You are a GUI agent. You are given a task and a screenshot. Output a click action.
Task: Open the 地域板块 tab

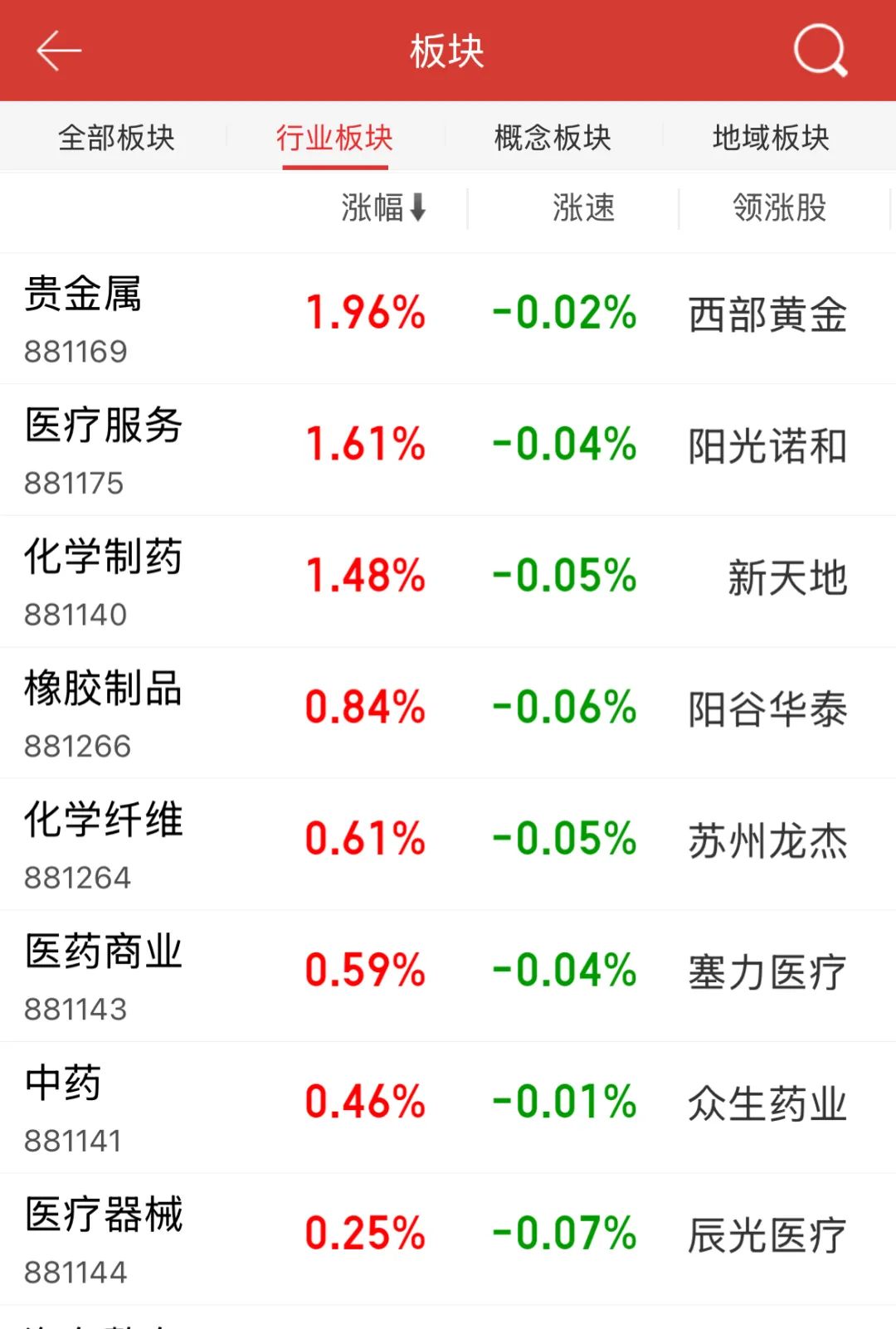(770, 139)
